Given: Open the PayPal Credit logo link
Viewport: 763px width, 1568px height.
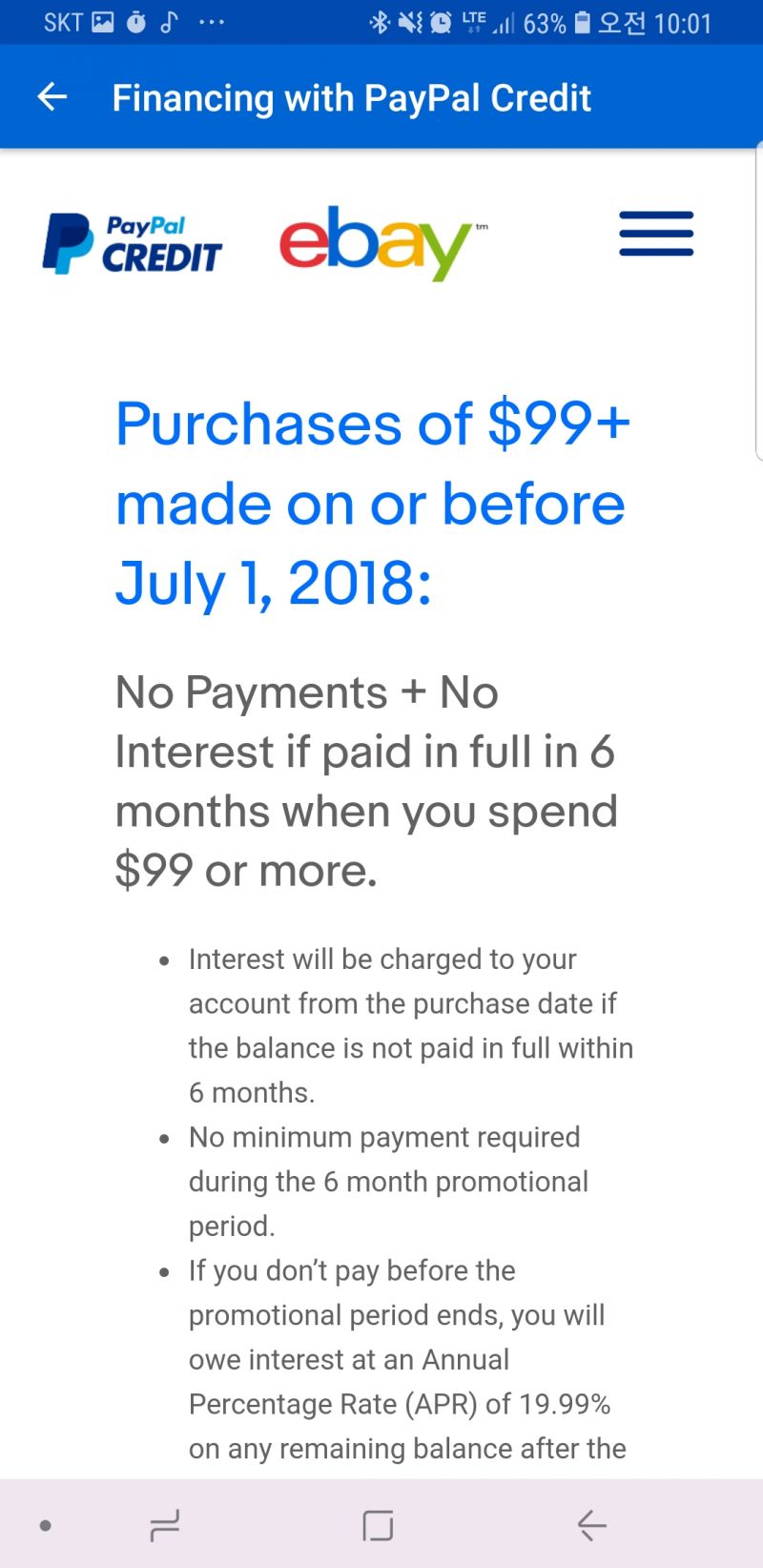Looking at the screenshot, I should coord(133,244).
